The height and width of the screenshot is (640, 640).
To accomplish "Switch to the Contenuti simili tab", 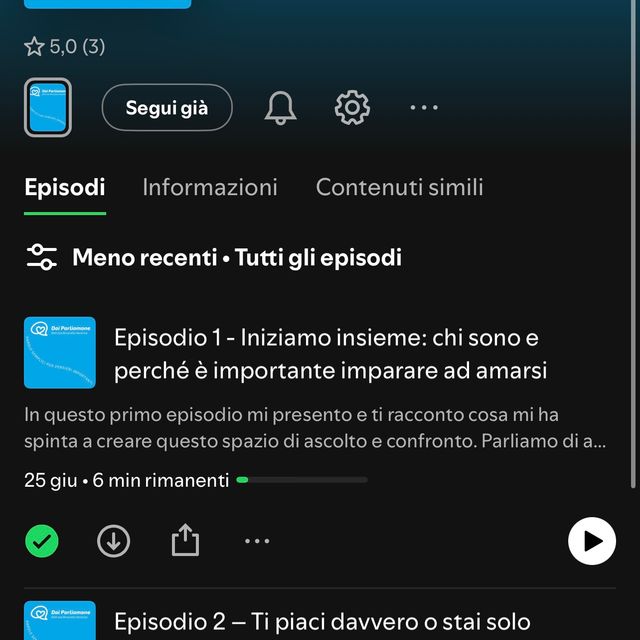I will point(399,187).
